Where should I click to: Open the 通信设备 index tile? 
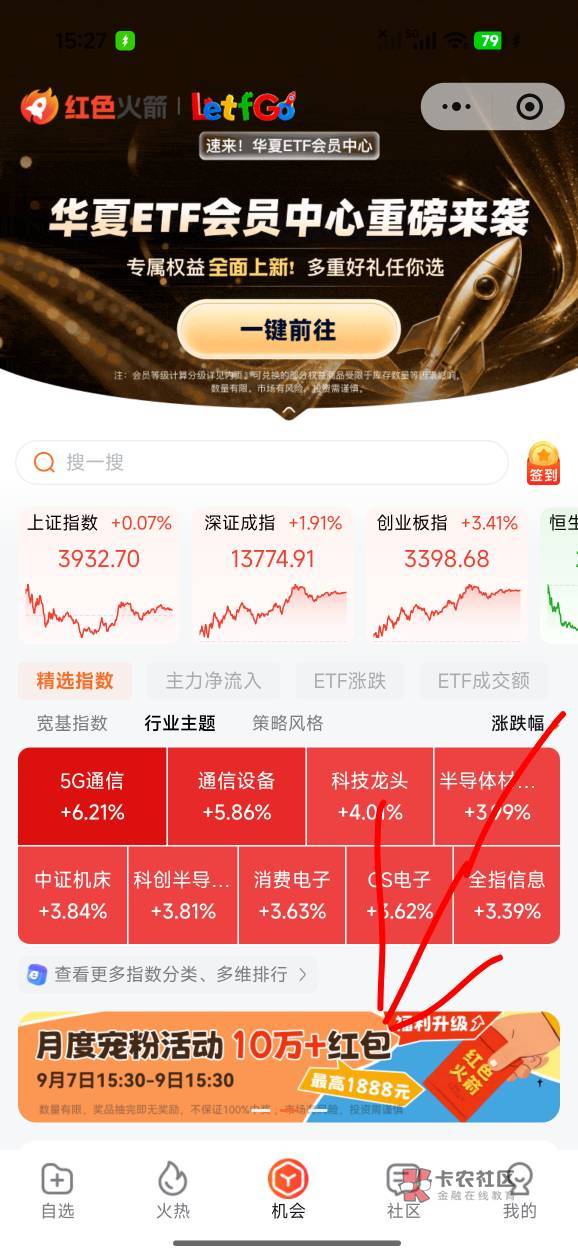pyautogui.click(x=236, y=796)
